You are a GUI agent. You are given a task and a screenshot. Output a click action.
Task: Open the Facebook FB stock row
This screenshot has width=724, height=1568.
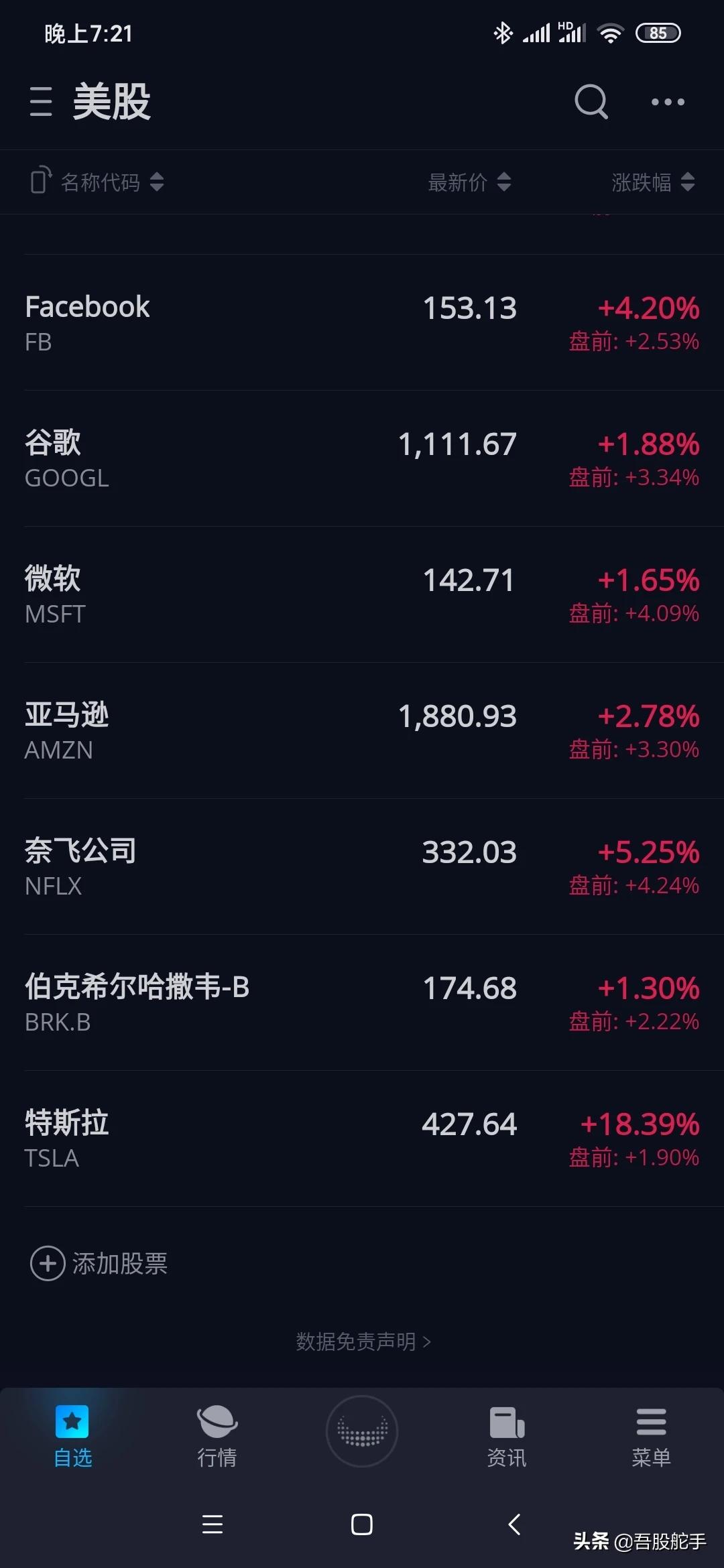tap(362, 323)
